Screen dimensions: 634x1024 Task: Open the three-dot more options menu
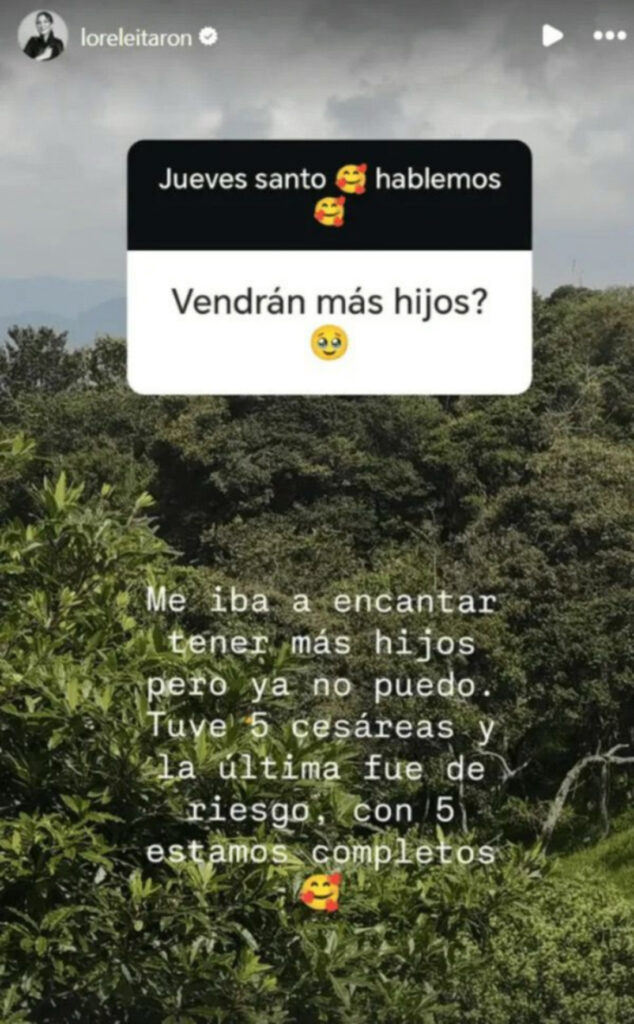click(608, 36)
